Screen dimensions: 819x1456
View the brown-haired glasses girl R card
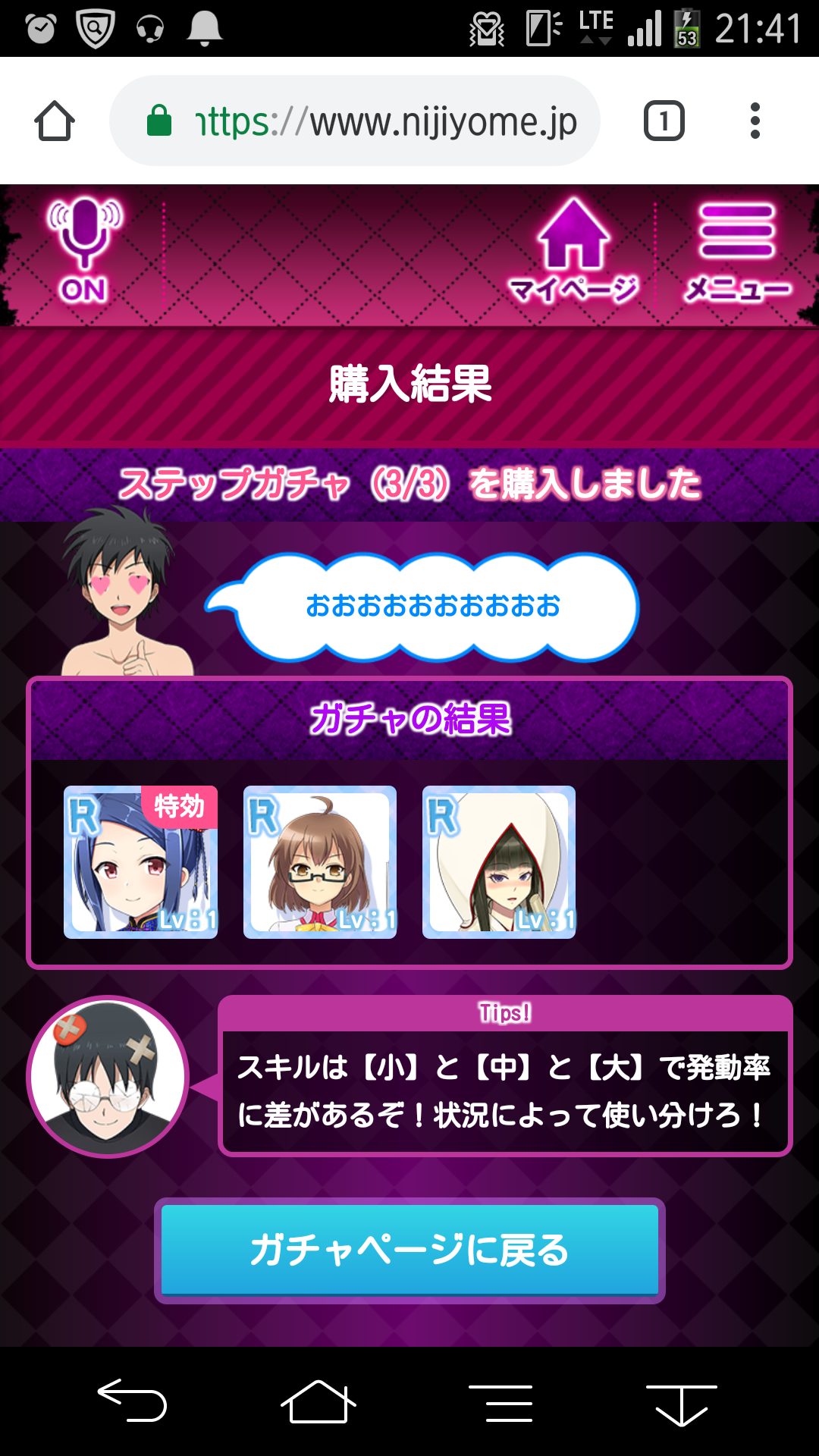coord(320,862)
